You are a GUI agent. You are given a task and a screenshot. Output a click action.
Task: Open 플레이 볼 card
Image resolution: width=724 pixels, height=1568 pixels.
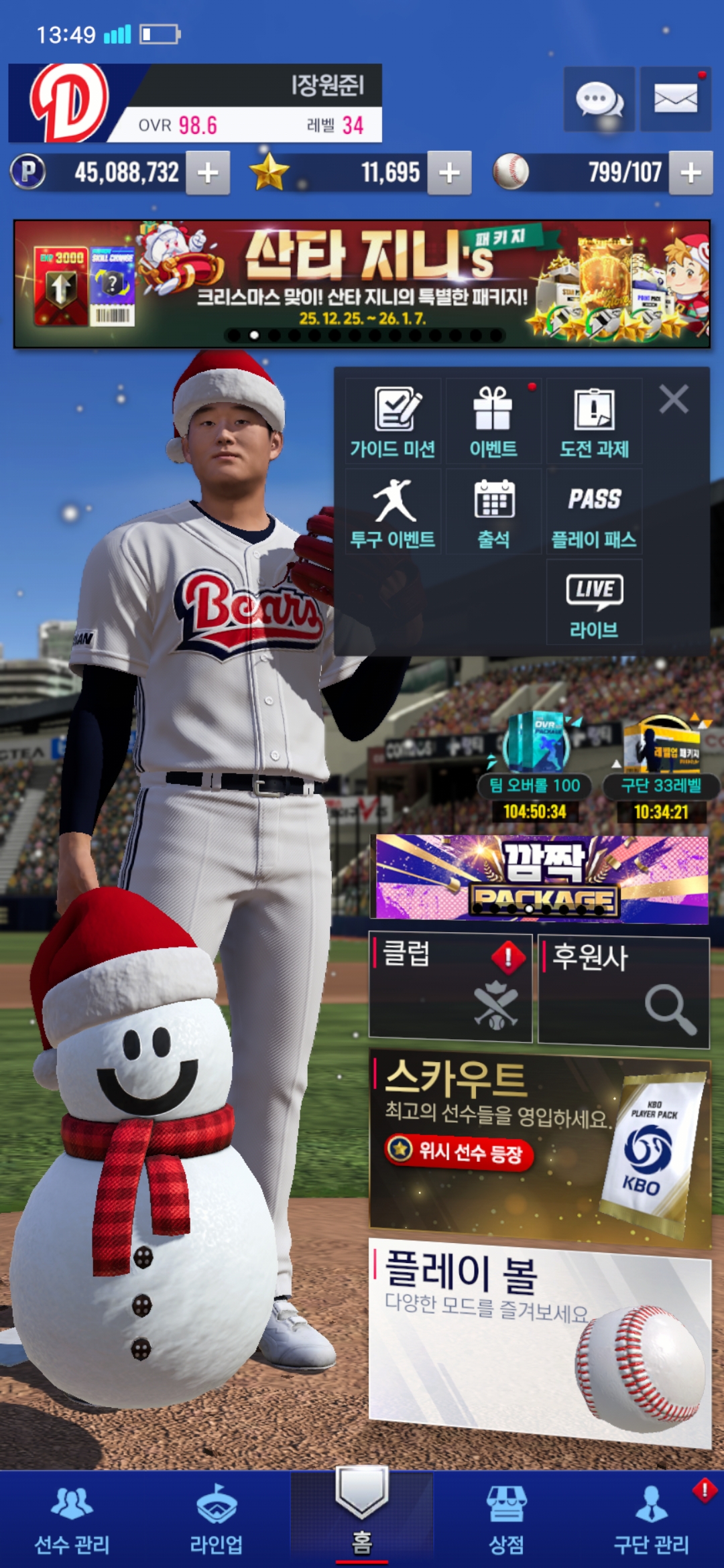[540, 1340]
